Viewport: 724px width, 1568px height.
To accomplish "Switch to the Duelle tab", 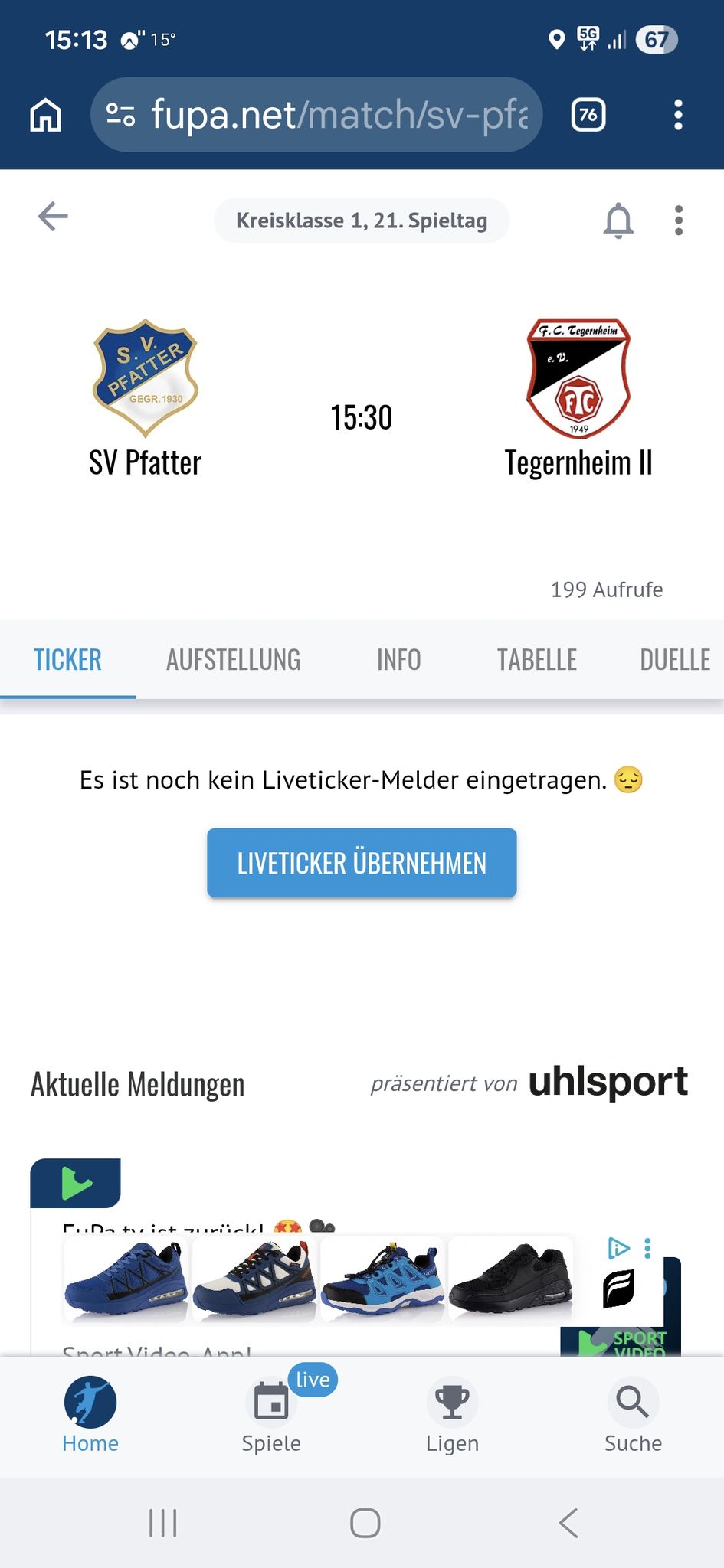I will click(x=675, y=660).
